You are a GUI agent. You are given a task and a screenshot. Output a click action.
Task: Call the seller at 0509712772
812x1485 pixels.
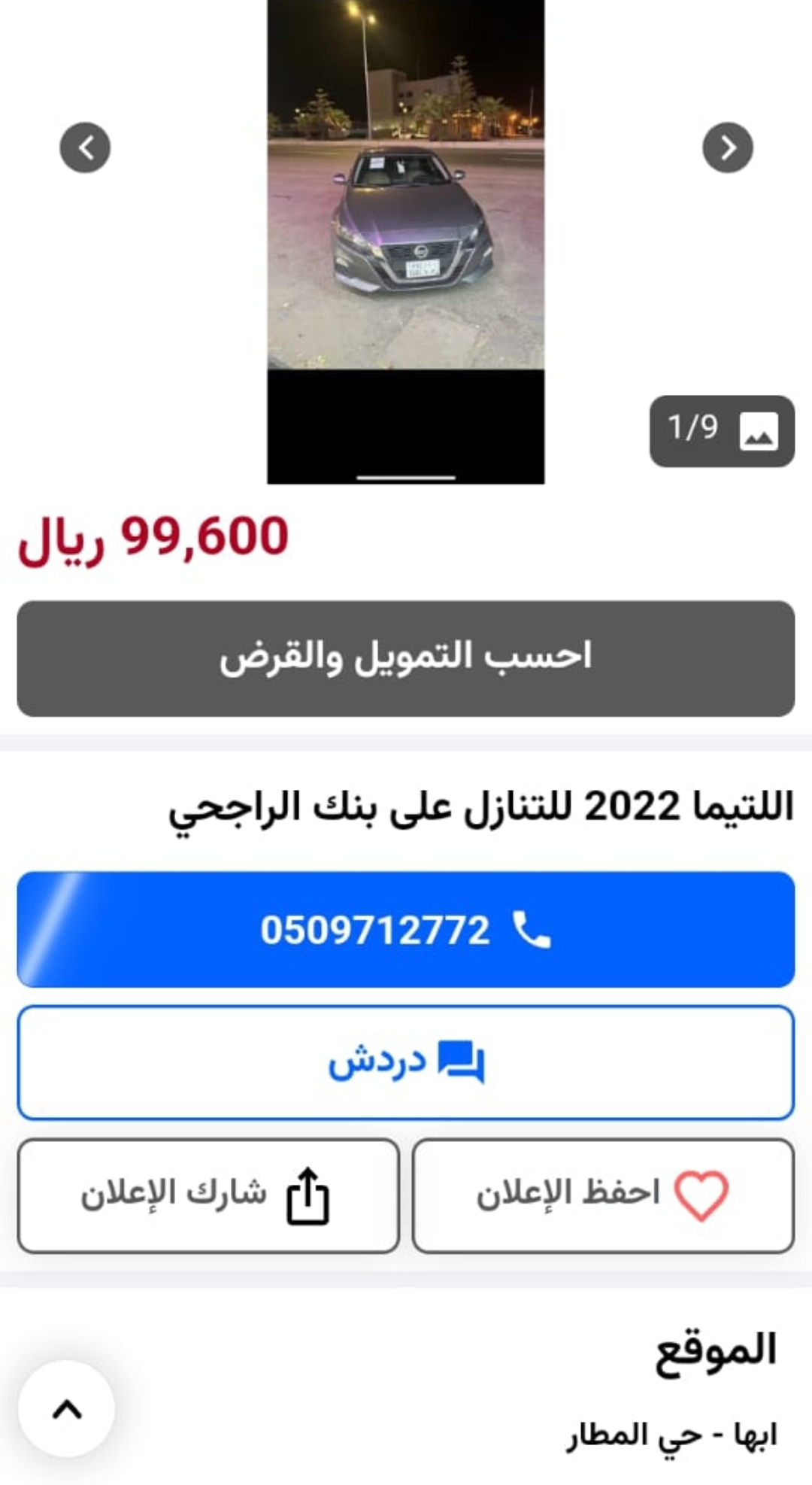tap(406, 930)
